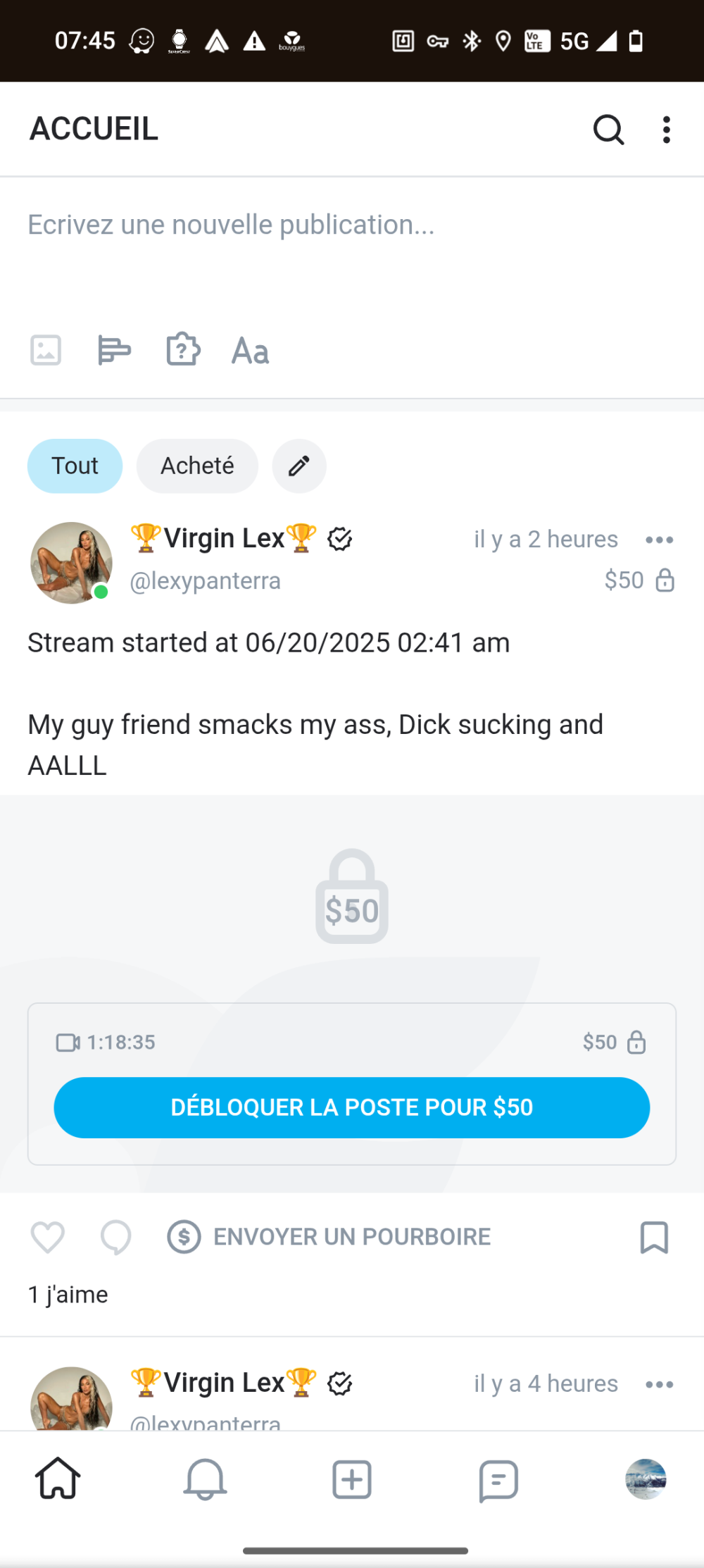
Task: Create a new post from the bottom bar
Action: (x=352, y=1479)
